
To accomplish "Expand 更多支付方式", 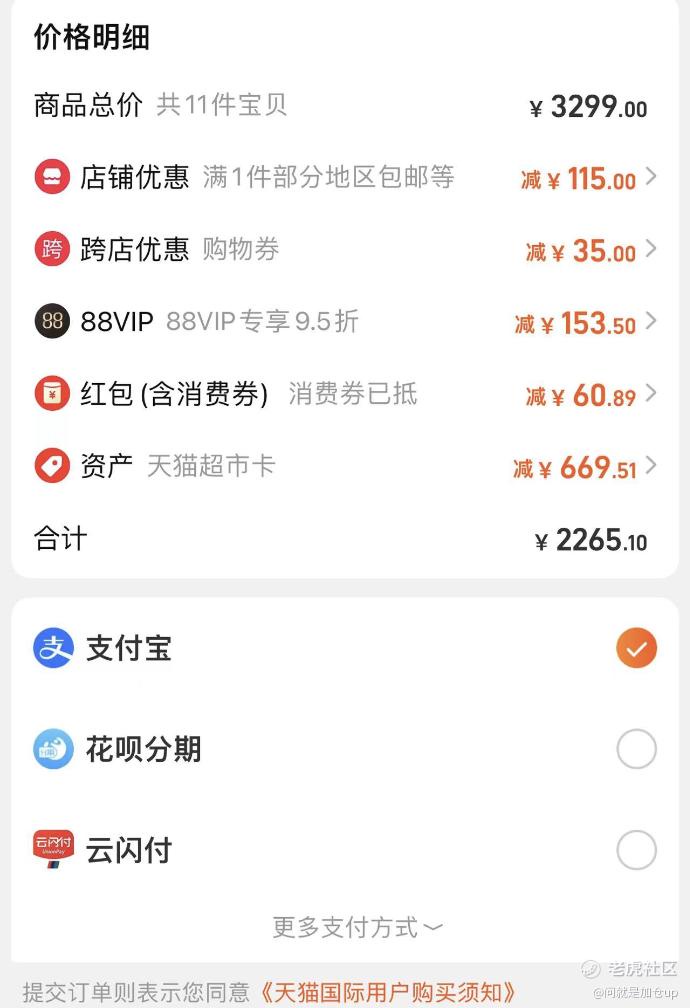I will [357, 928].
